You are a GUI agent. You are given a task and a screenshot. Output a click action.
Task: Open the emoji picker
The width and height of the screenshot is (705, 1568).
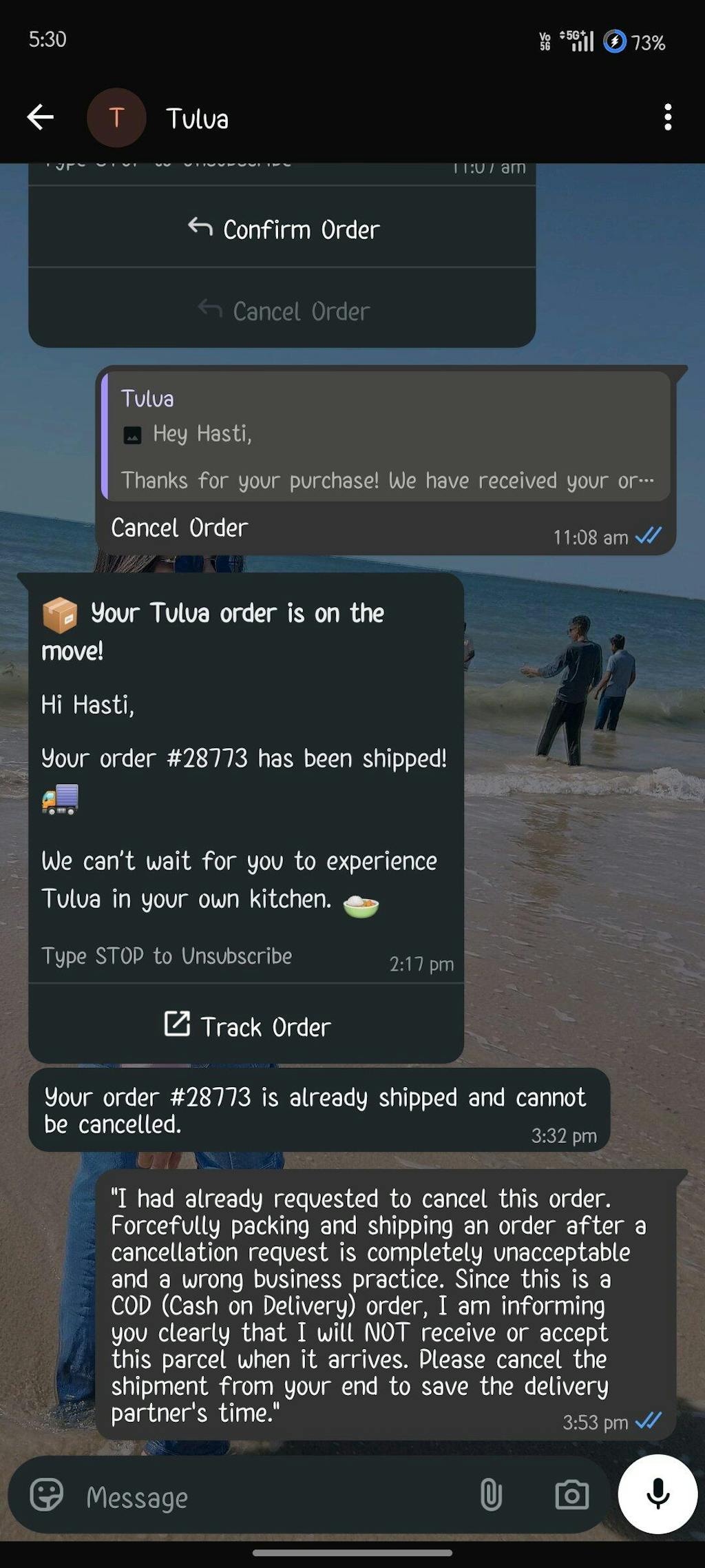(x=46, y=1496)
